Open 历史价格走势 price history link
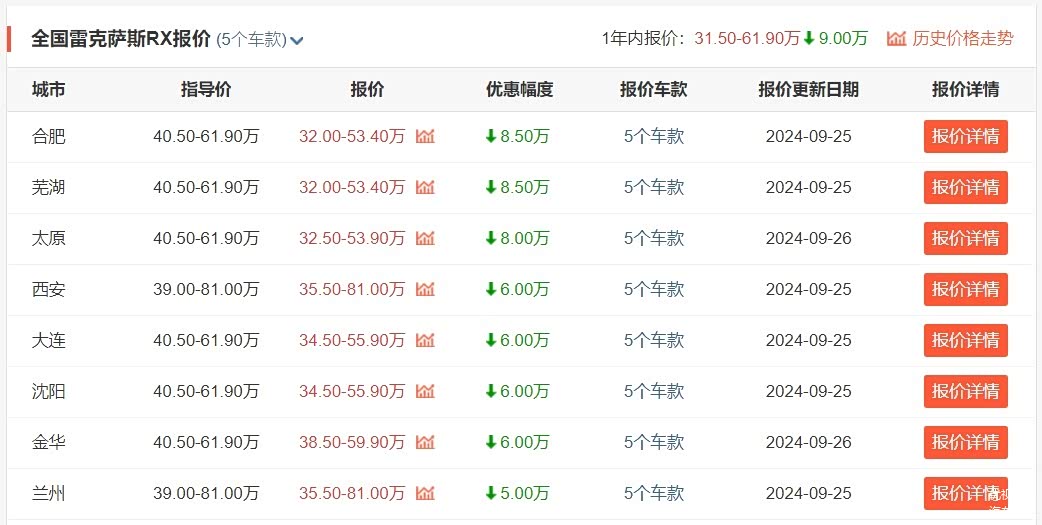The height and width of the screenshot is (525, 1042). tap(950, 38)
